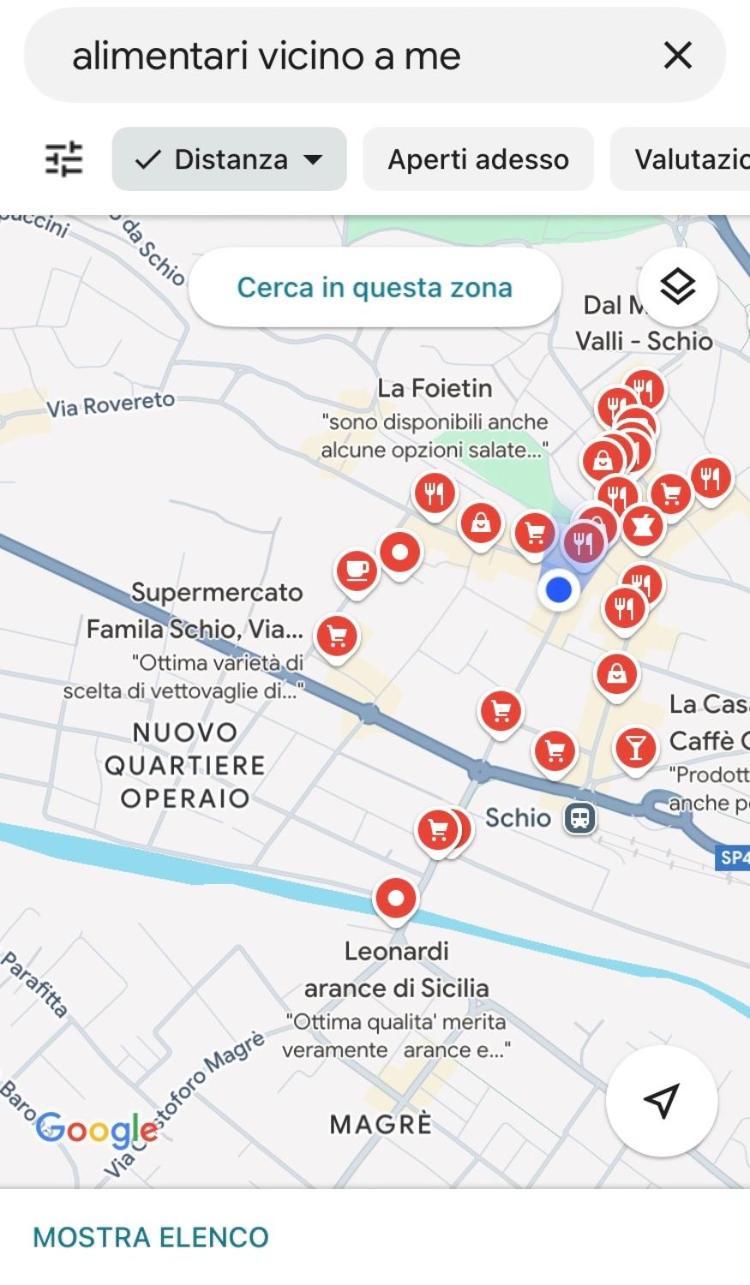Select the Leonardi arance di Sicilia pin
Viewport: 750px width, 1285px height.
click(x=395, y=898)
